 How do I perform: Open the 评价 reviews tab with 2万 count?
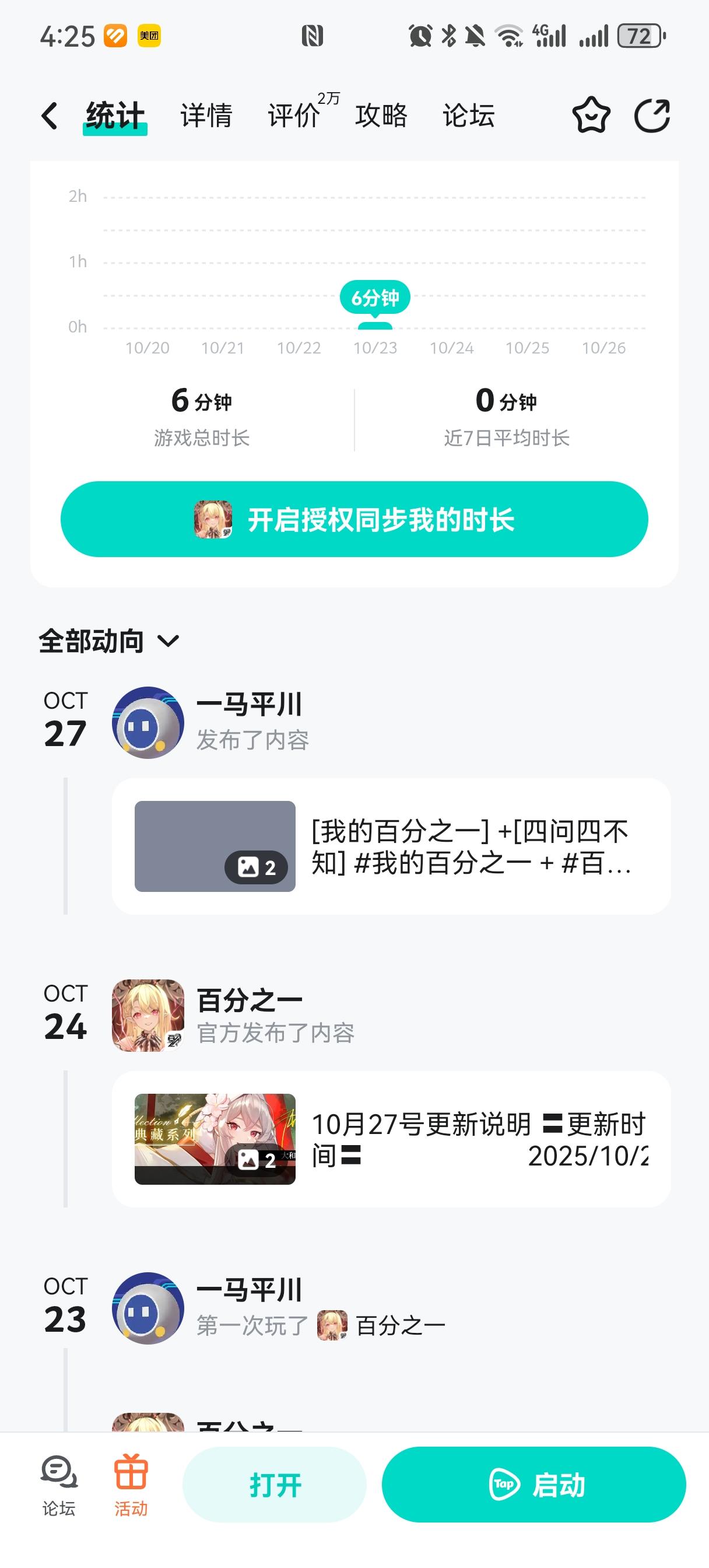click(292, 116)
